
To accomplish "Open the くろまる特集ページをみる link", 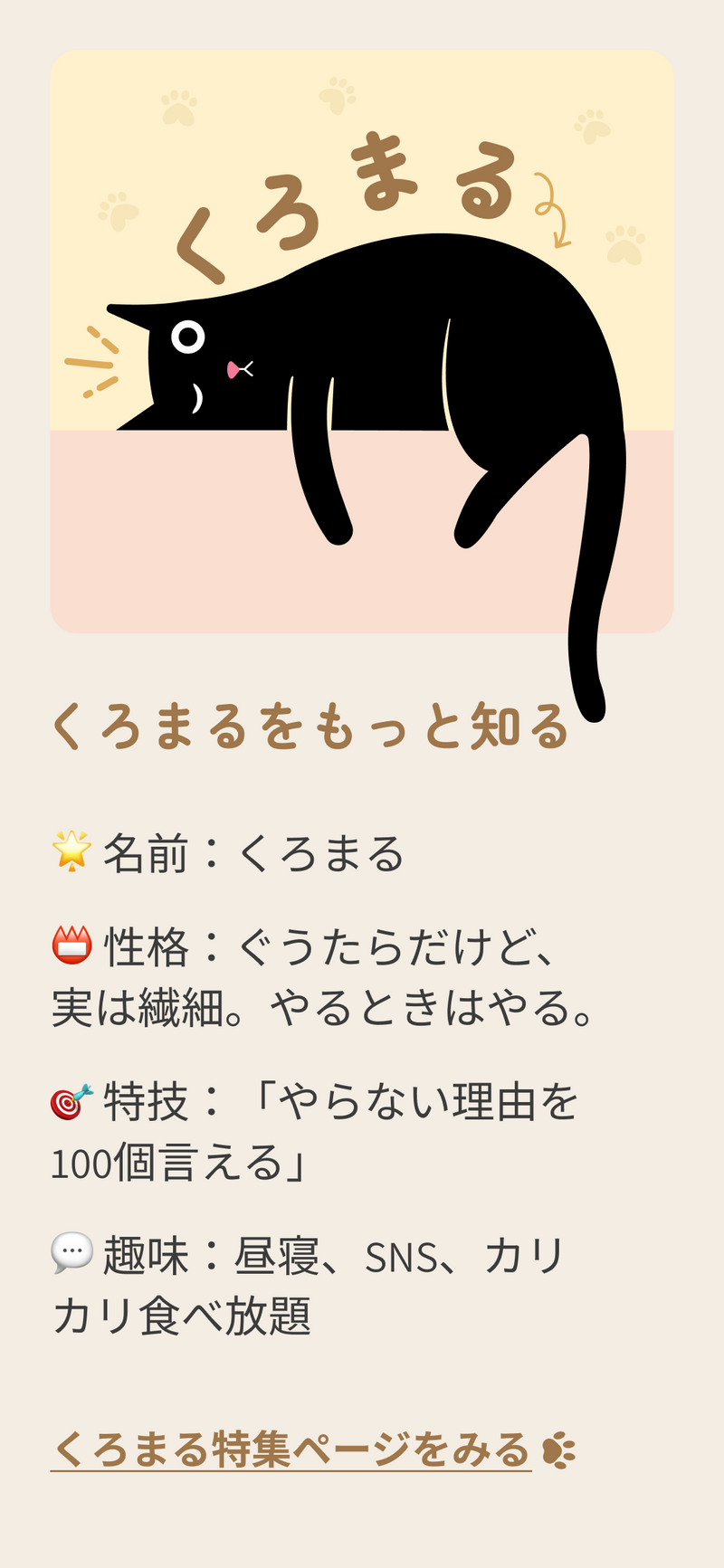I will coord(291,1450).
